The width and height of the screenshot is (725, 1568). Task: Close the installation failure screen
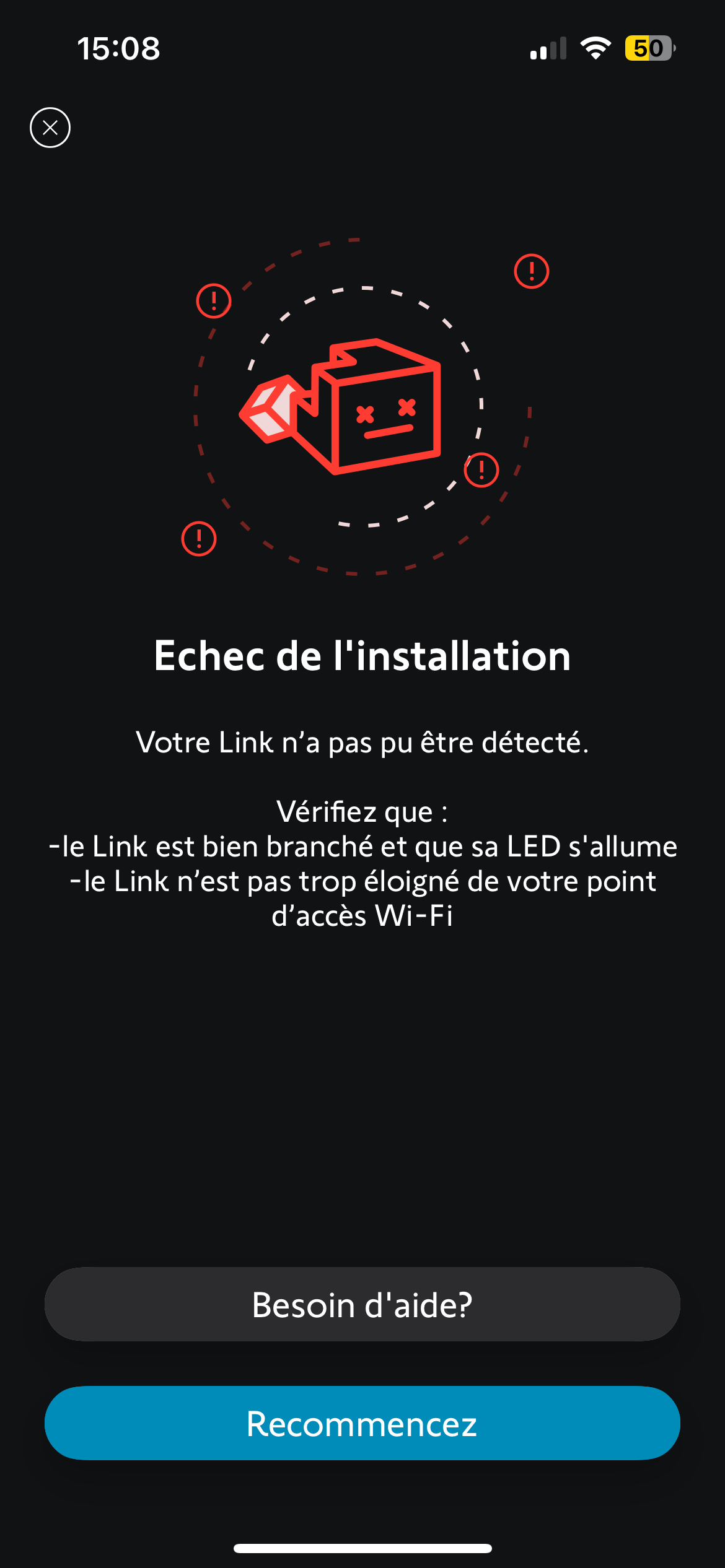coord(50,128)
